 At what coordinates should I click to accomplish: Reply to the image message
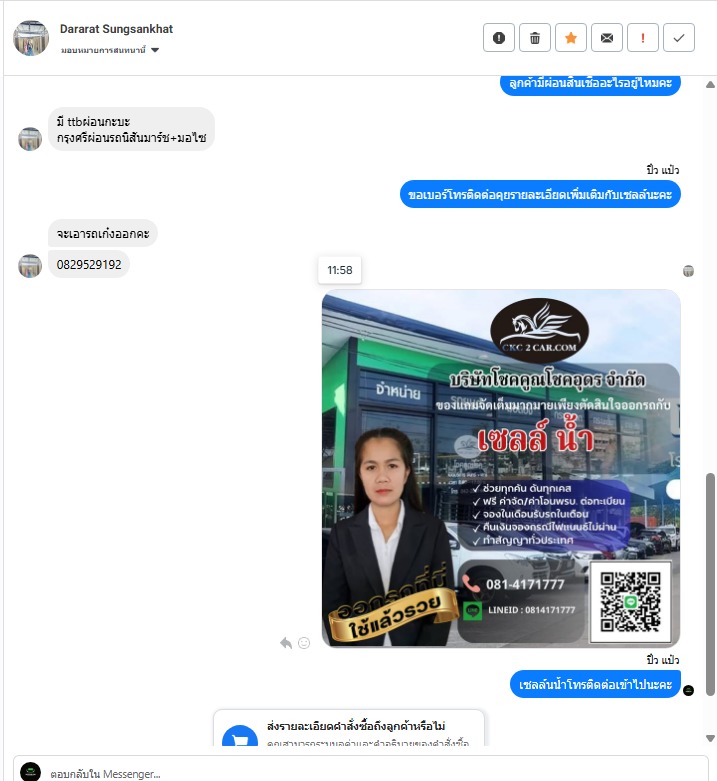tap(286, 643)
